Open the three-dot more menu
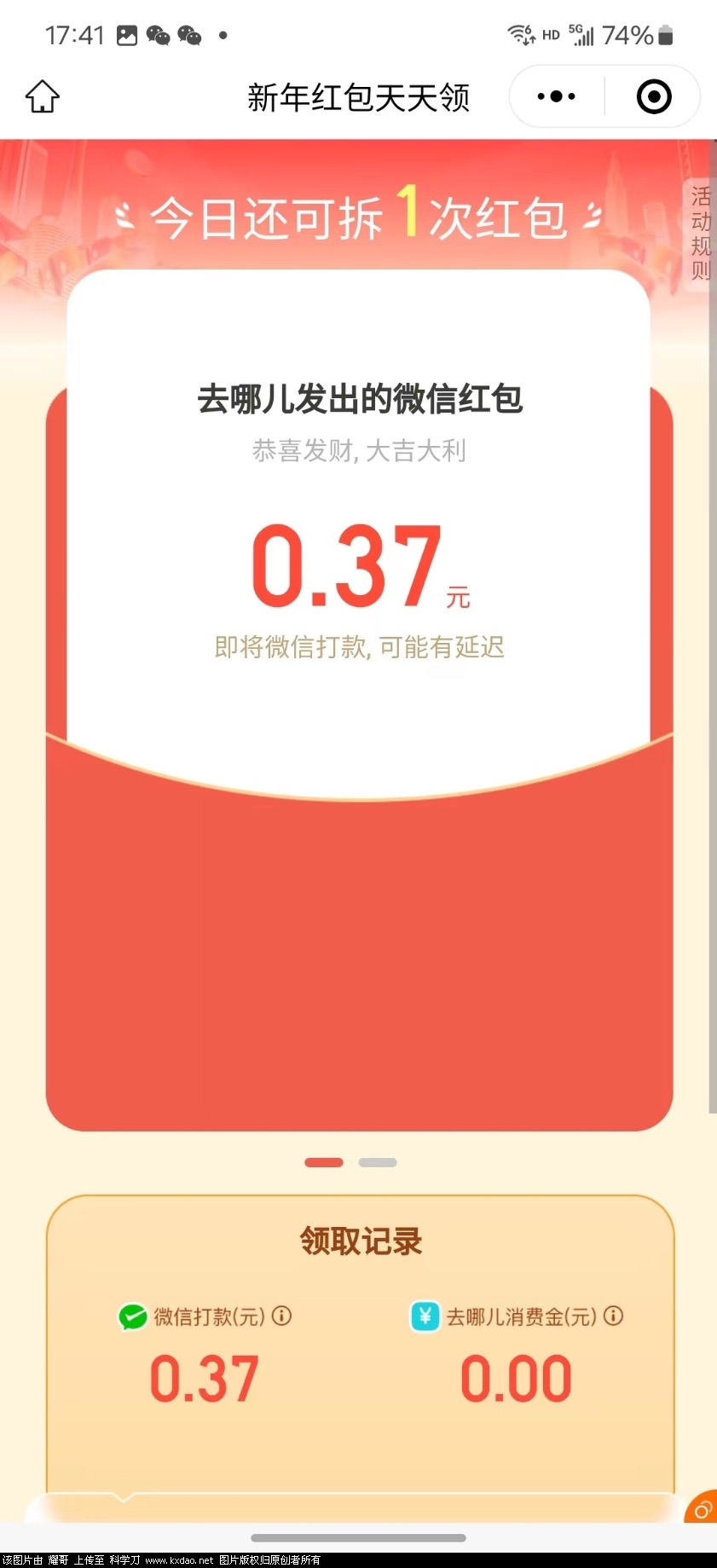The image size is (717, 1568). (x=557, y=96)
